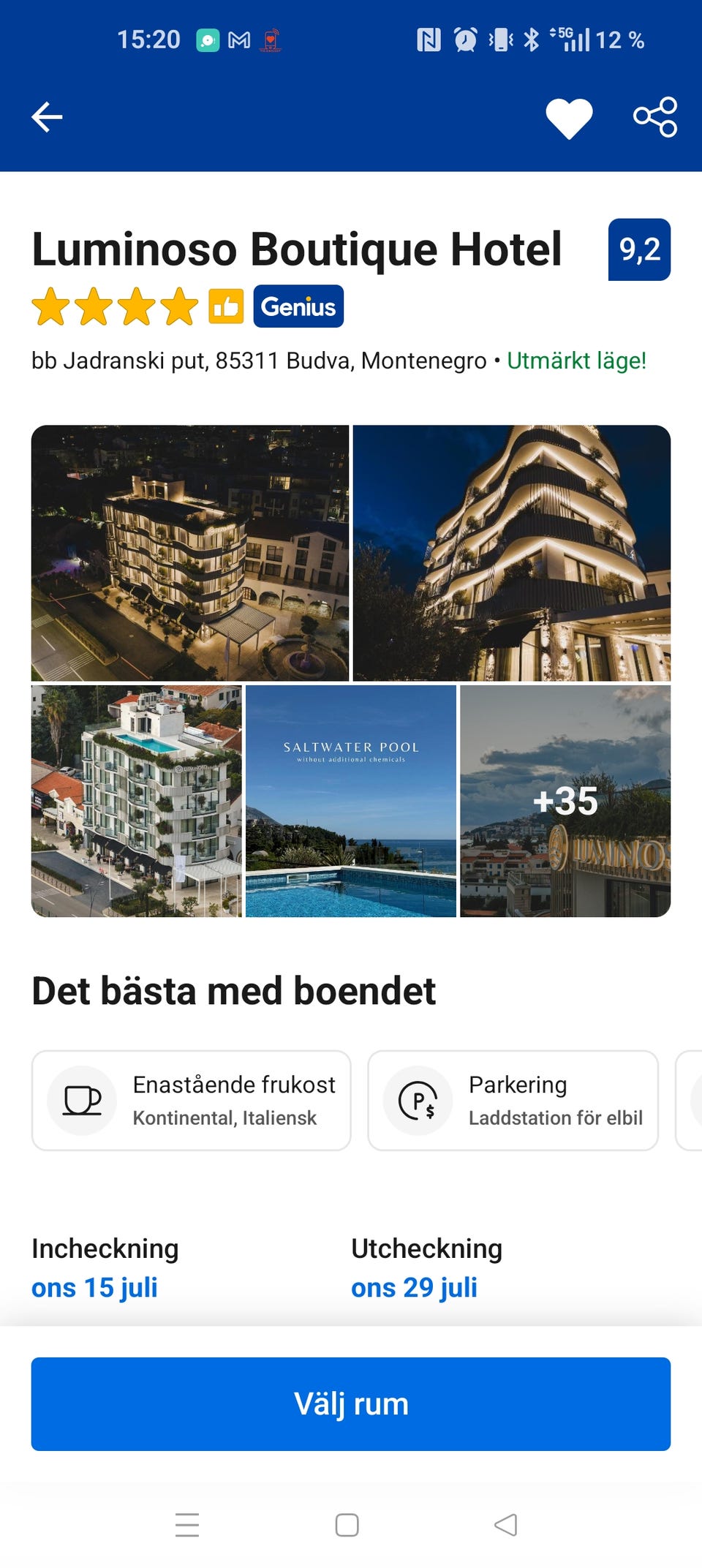Open the Genius badge info
702x1568 pixels.
tap(298, 306)
